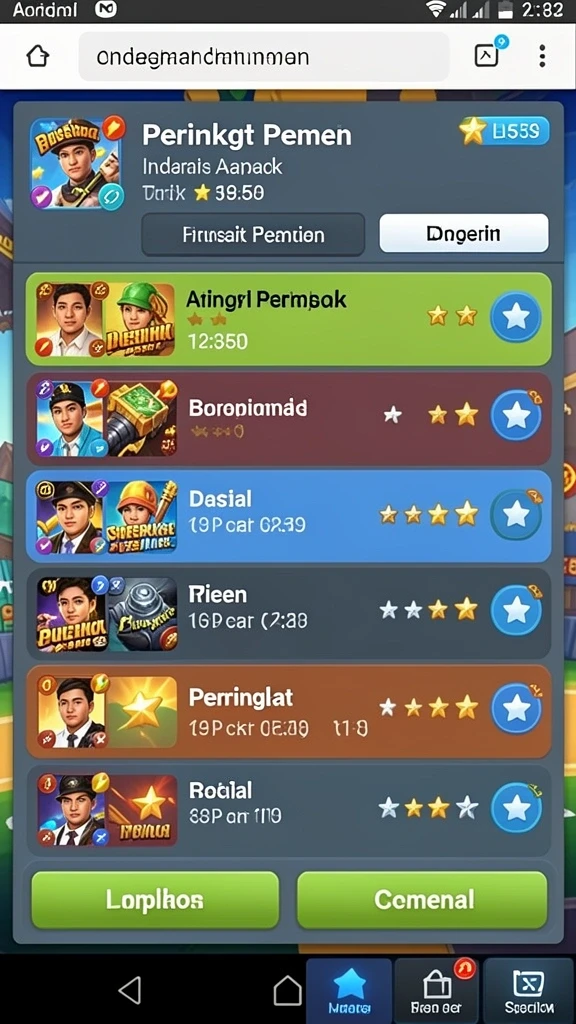Tap the star button on Rodial row
576x1024 pixels.
coord(516,808)
